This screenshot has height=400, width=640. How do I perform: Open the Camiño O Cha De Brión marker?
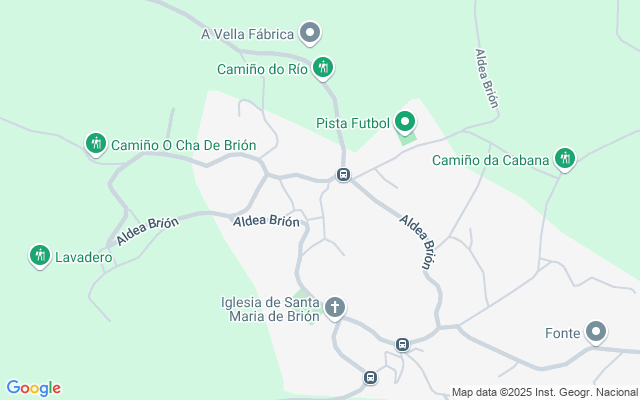96,144
